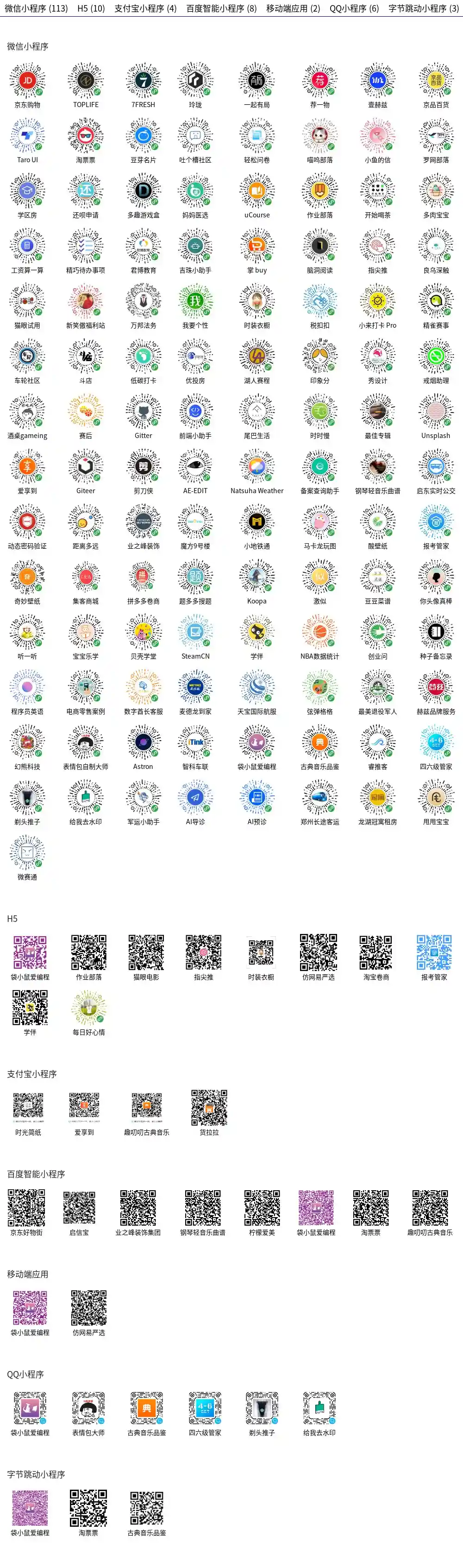This screenshot has width=463, height=1568.
Task: Select the 支付宝小程序 (4) tab
Action: tap(145, 8)
